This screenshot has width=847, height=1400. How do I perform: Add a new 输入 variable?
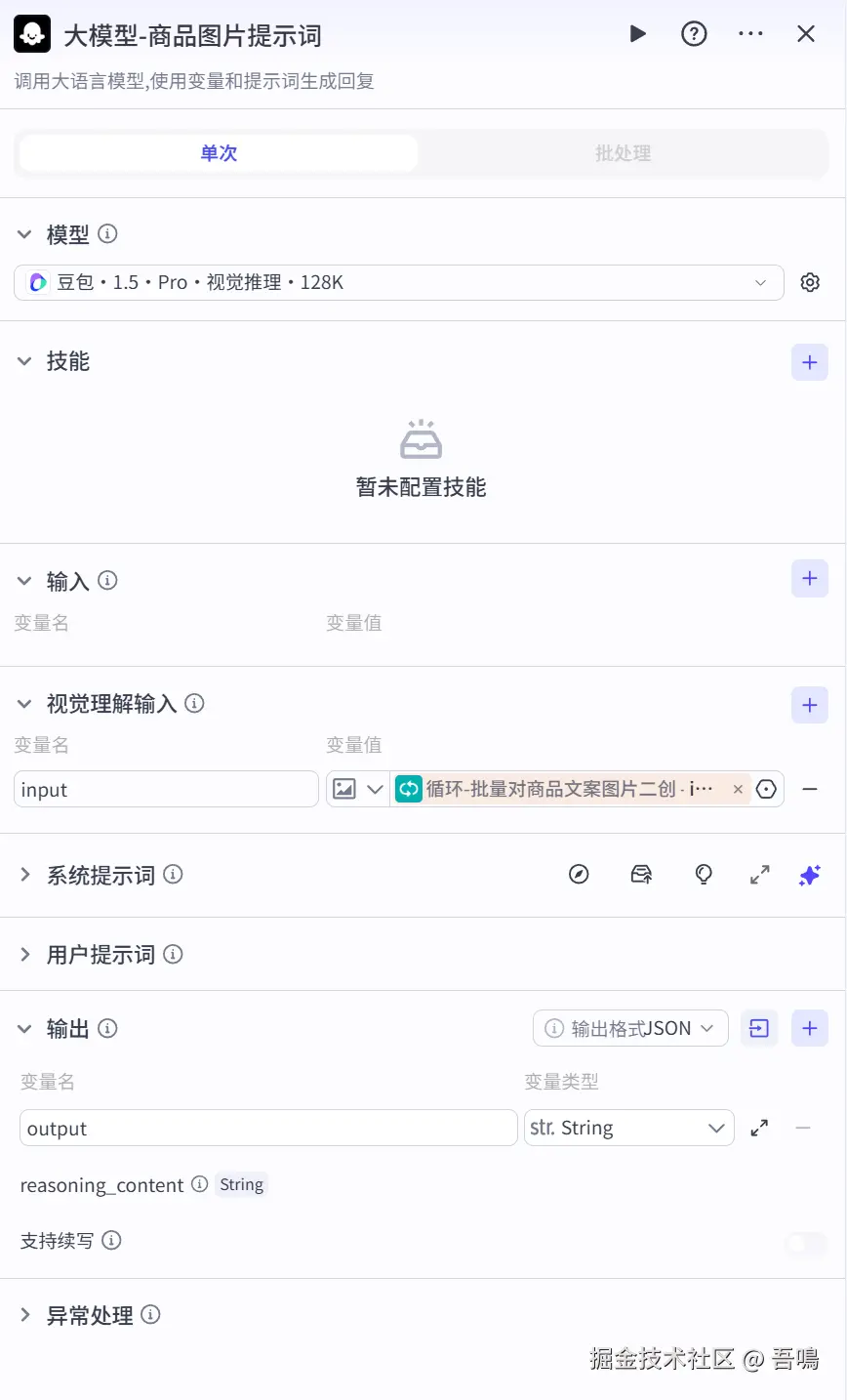coord(809,579)
